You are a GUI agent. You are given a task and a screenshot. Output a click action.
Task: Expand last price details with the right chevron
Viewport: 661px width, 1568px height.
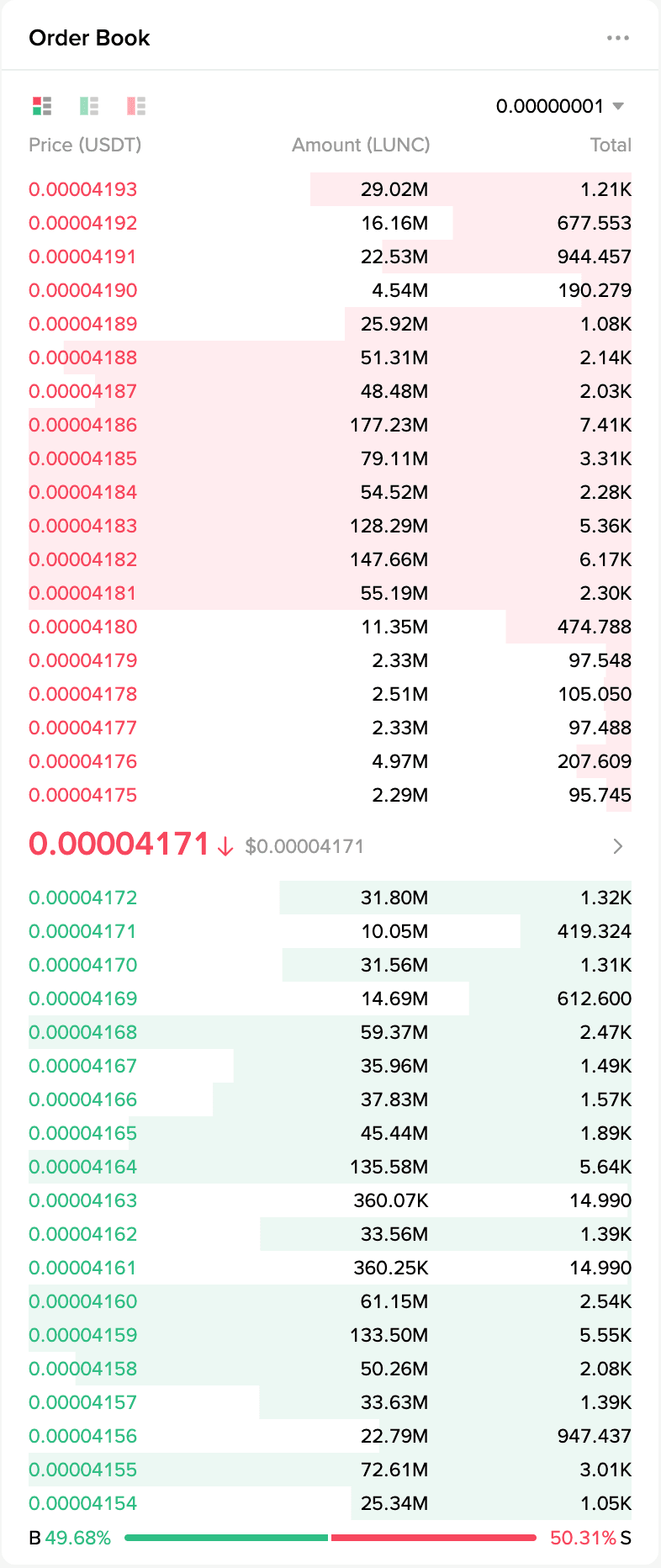tap(618, 846)
